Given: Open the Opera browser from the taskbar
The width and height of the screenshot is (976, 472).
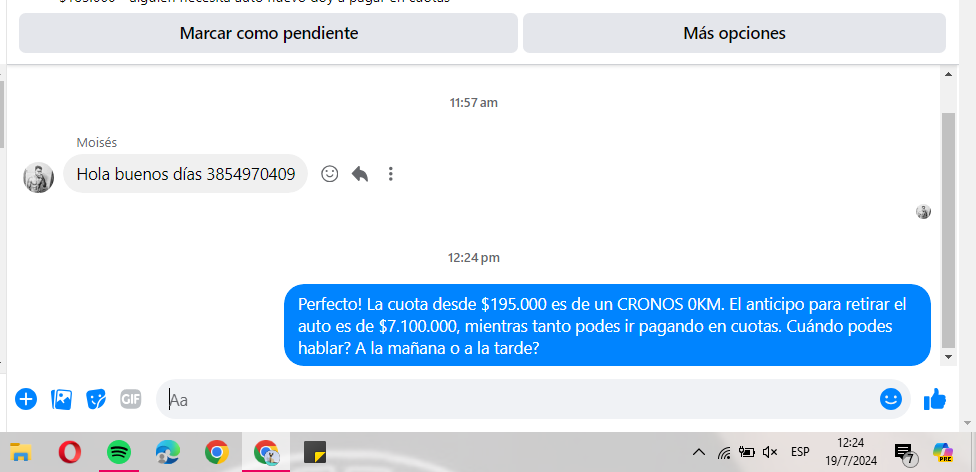Looking at the screenshot, I should (70, 452).
